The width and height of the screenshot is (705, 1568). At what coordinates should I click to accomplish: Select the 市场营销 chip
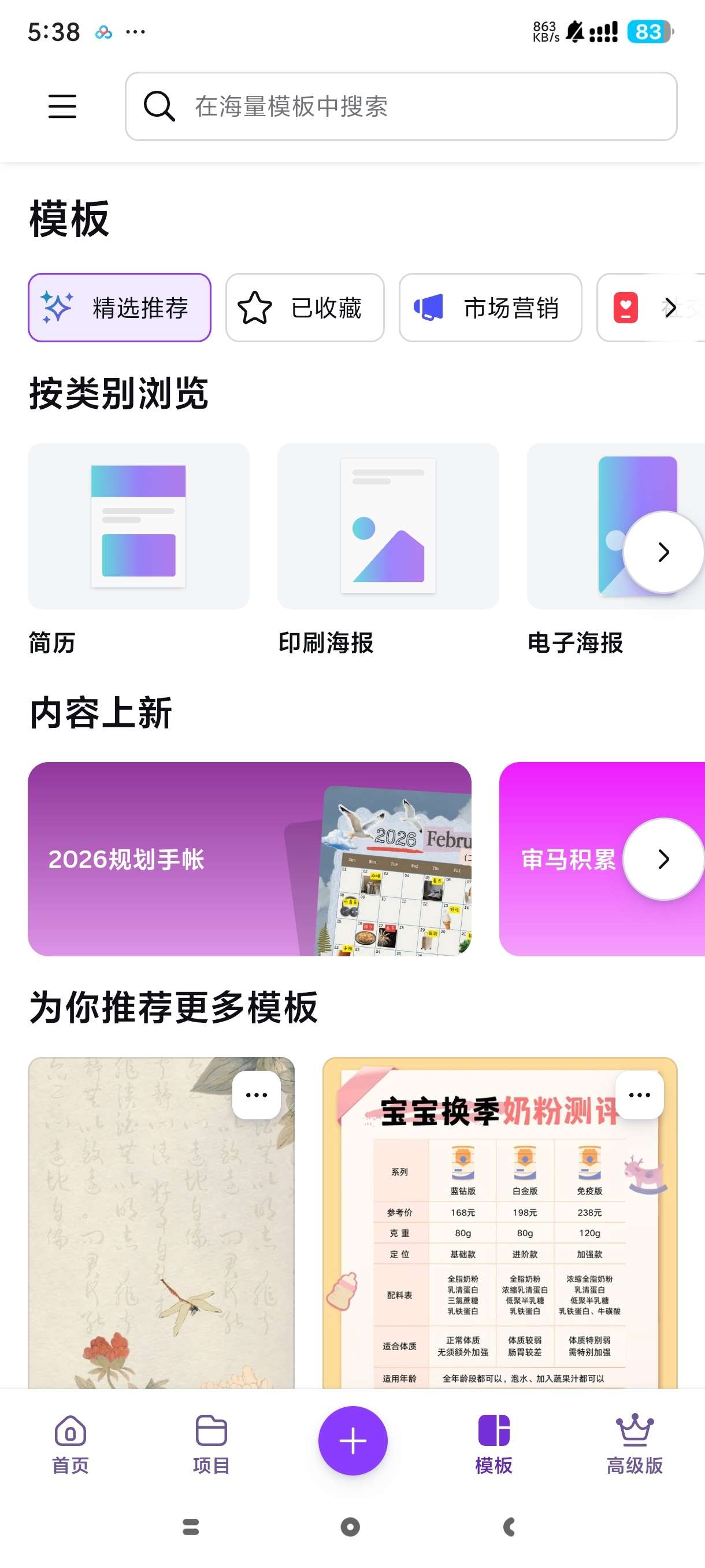click(x=490, y=308)
